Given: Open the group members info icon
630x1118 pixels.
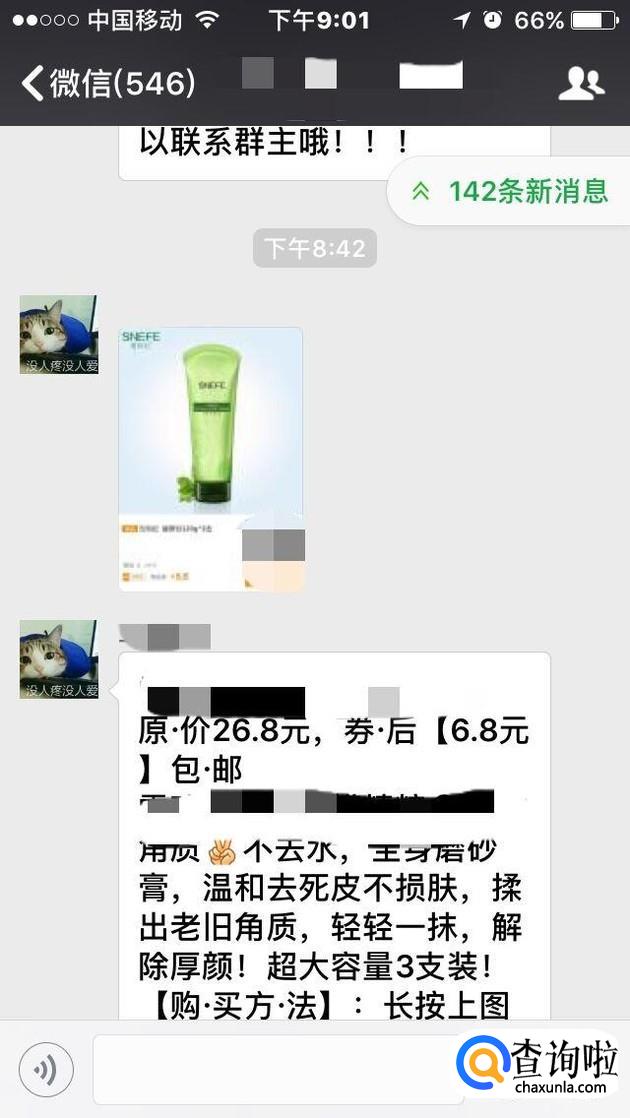Looking at the screenshot, I should pyautogui.click(x=581, y=83).
